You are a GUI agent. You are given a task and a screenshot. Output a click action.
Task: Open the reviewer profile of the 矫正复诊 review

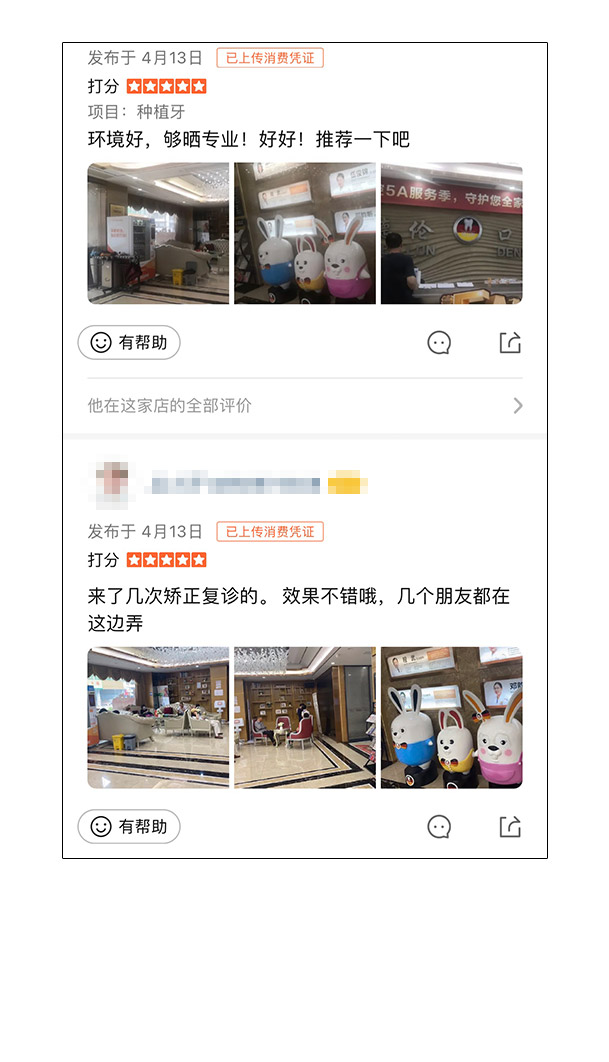pyautogui.click(x=112, y=484)
